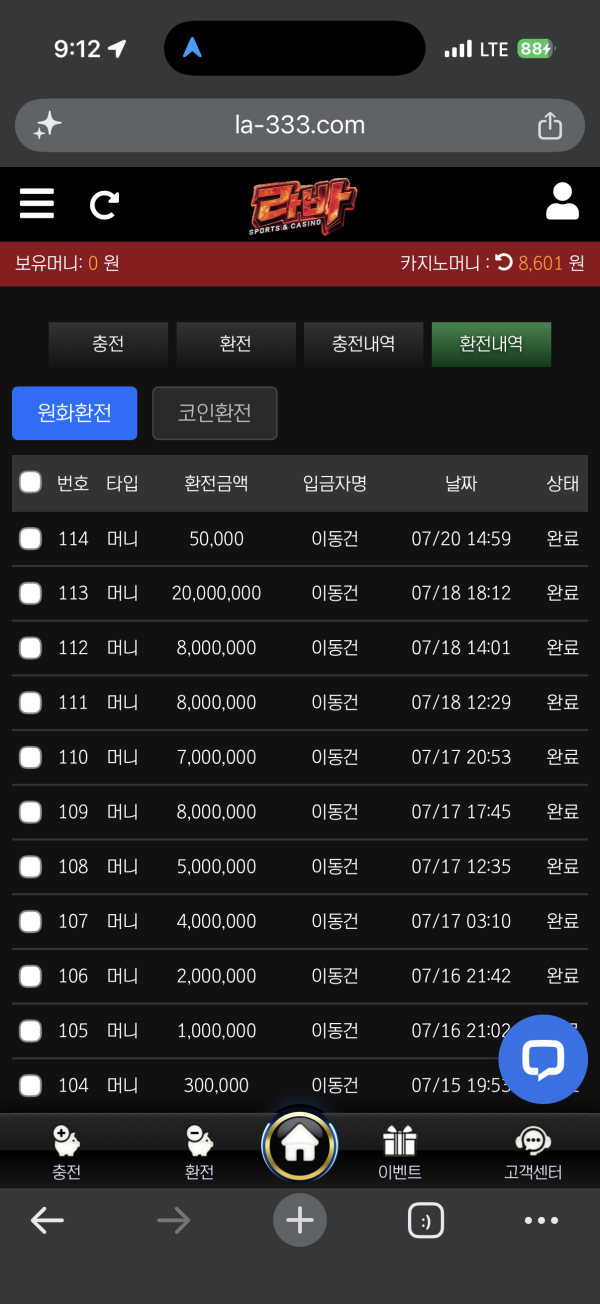Open 이벤트 in the bottom bar

coord(399,1153)
